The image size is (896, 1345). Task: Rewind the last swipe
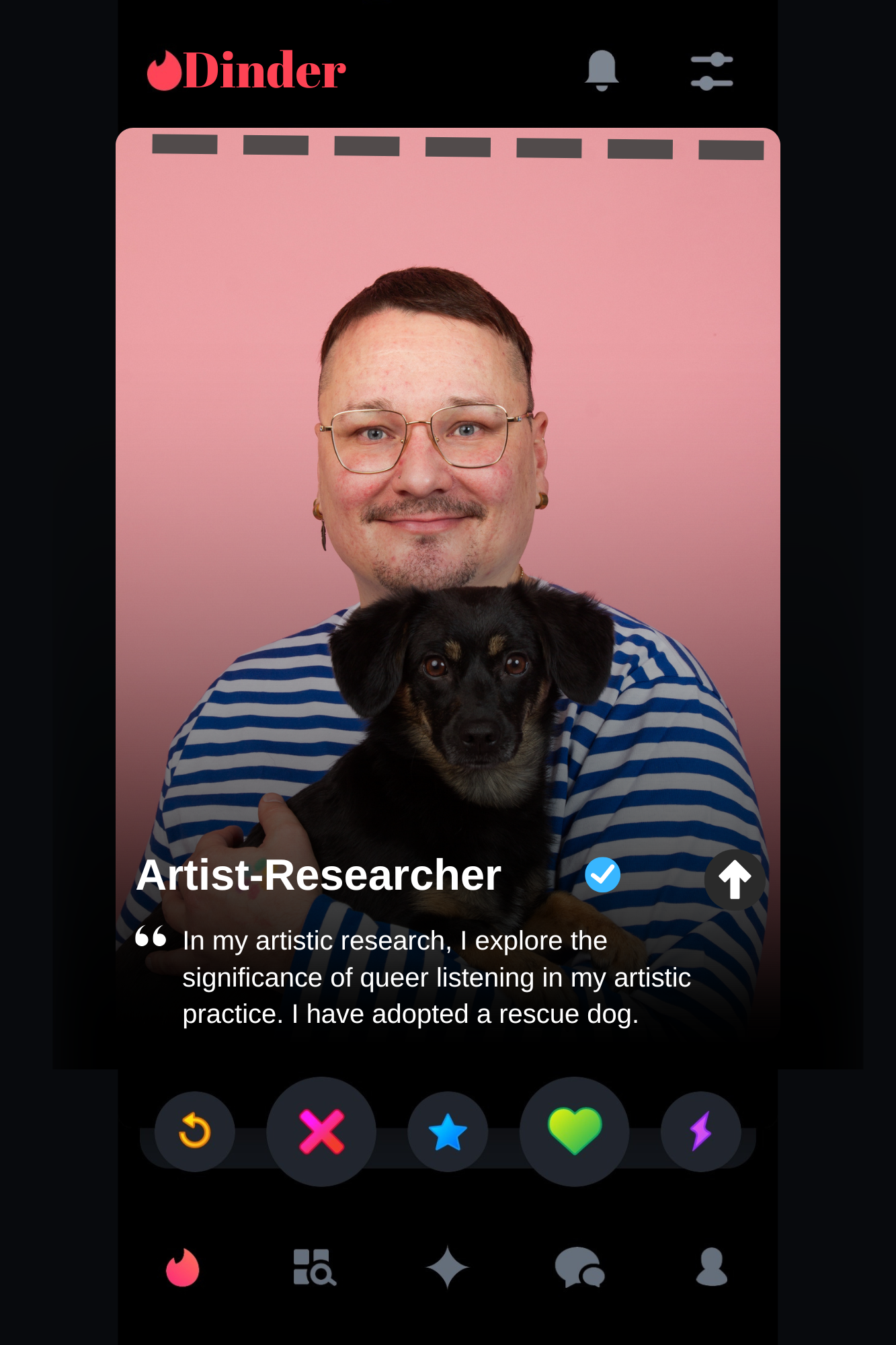tap(195, 1131)
